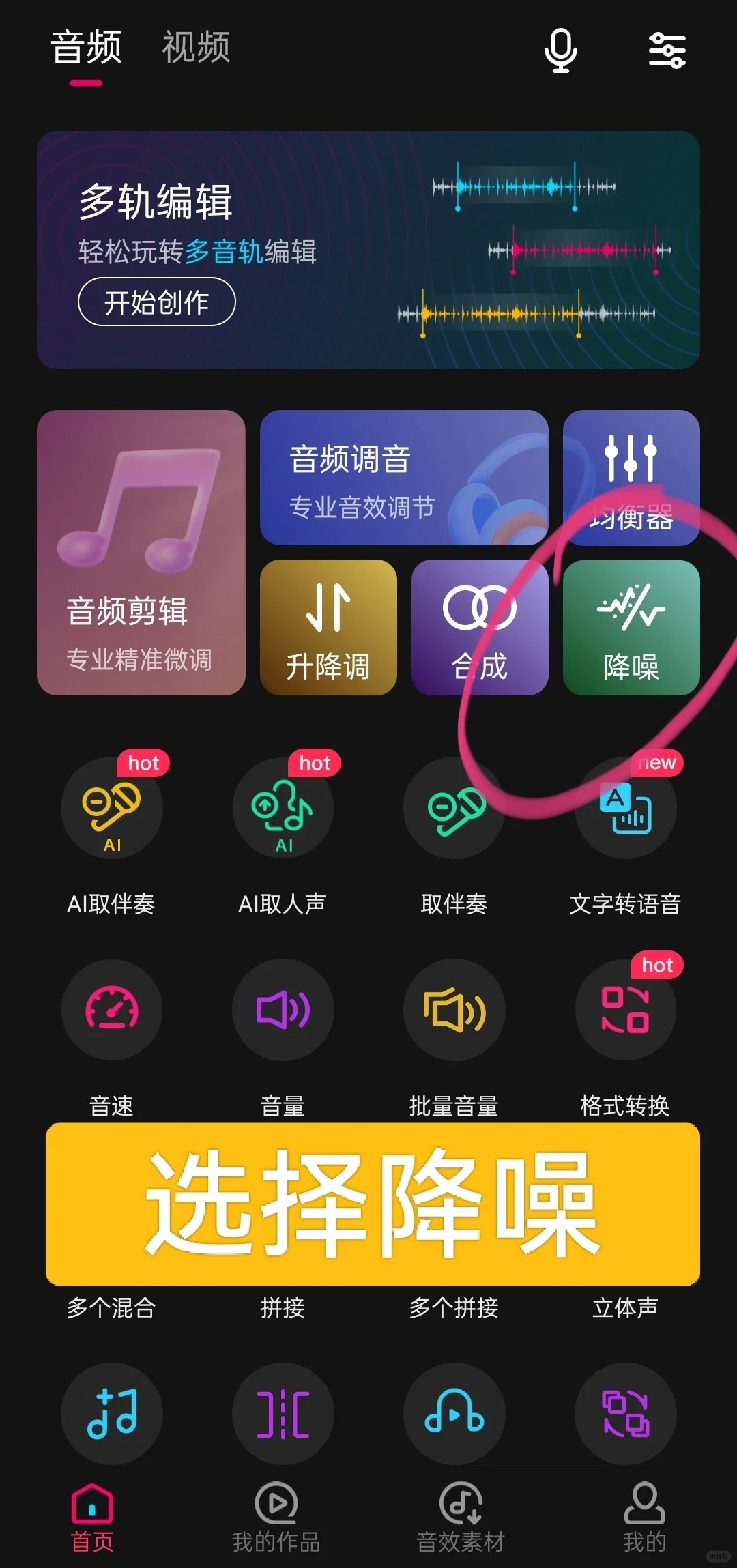Screen dimensions: 737x1568
Task: Open the microphone recorder icon
Action: 560,50
